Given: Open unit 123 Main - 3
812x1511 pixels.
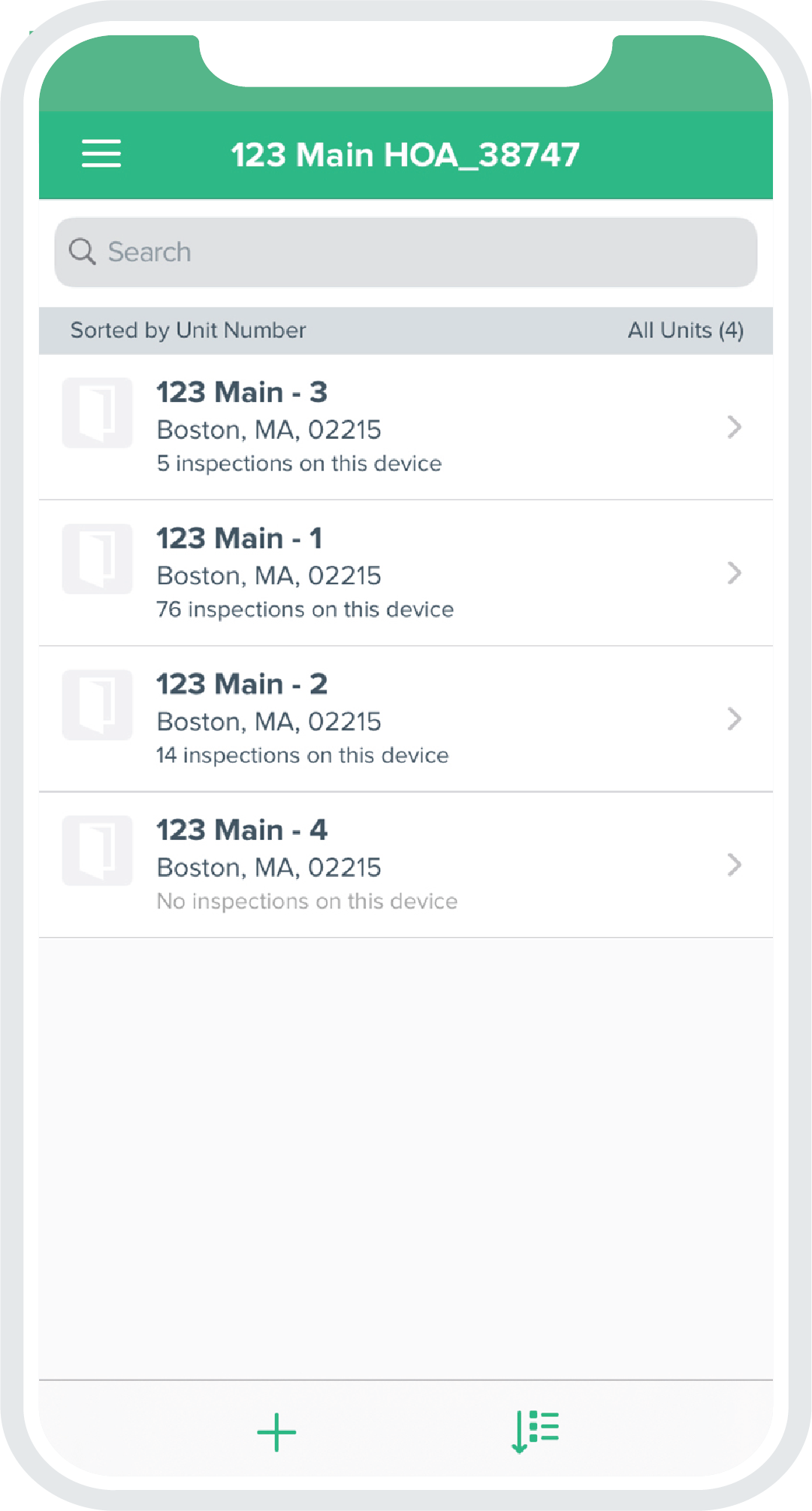Looking at the screenshot, I should pyautogui.click(x=406, y=428).
